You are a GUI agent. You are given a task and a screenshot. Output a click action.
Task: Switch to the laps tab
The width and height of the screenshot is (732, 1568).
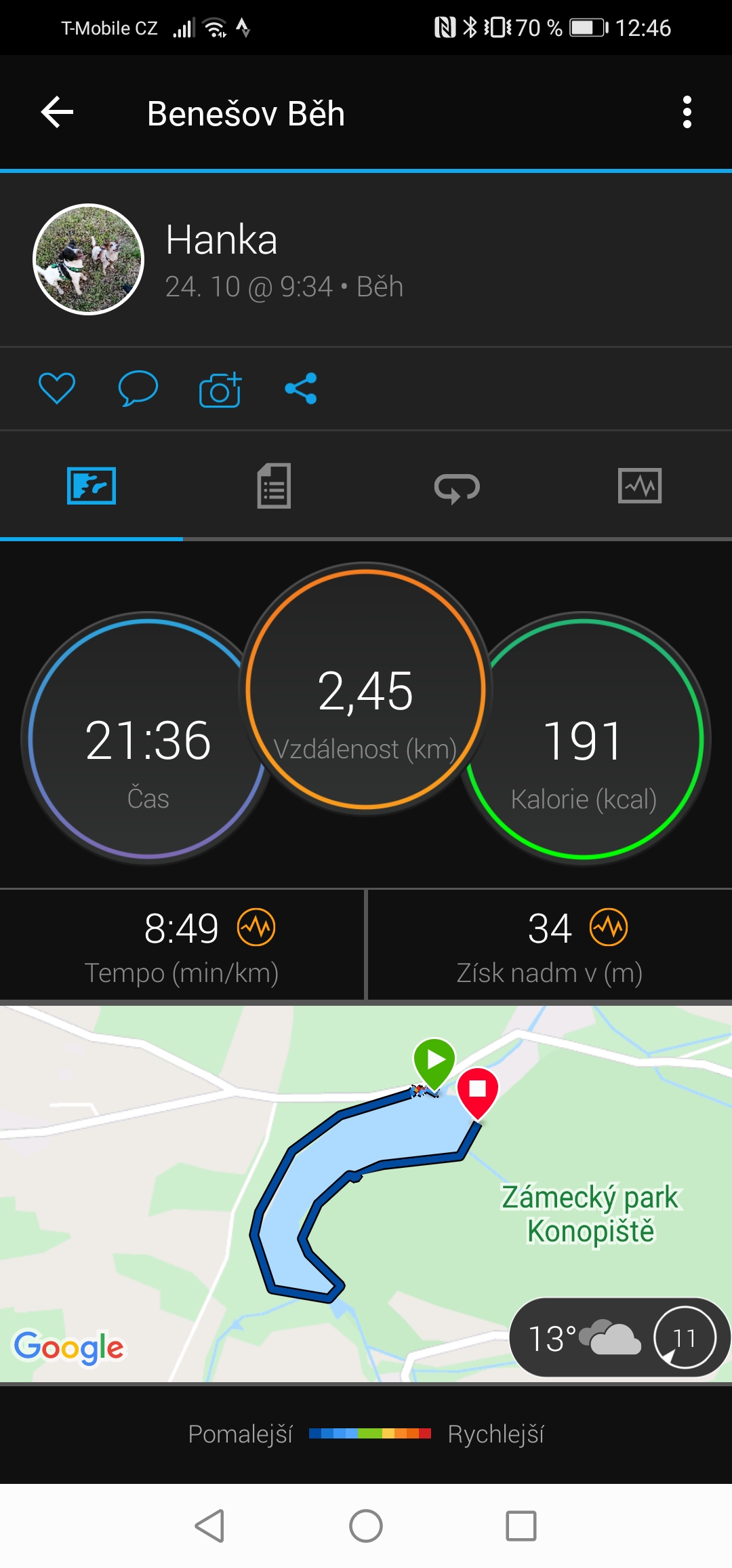(x=457, y=487)
